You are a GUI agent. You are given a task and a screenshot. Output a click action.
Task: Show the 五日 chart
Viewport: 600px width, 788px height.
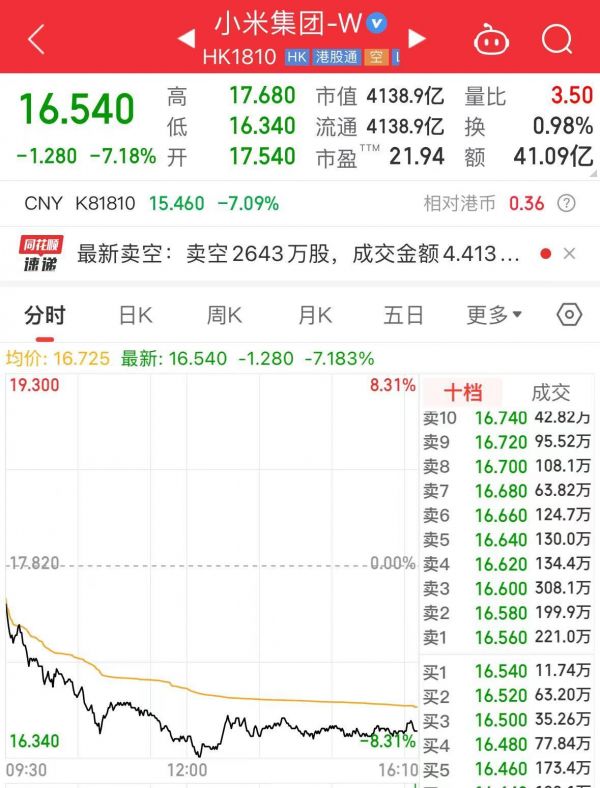pyautogui.click(x=403, y=315)
